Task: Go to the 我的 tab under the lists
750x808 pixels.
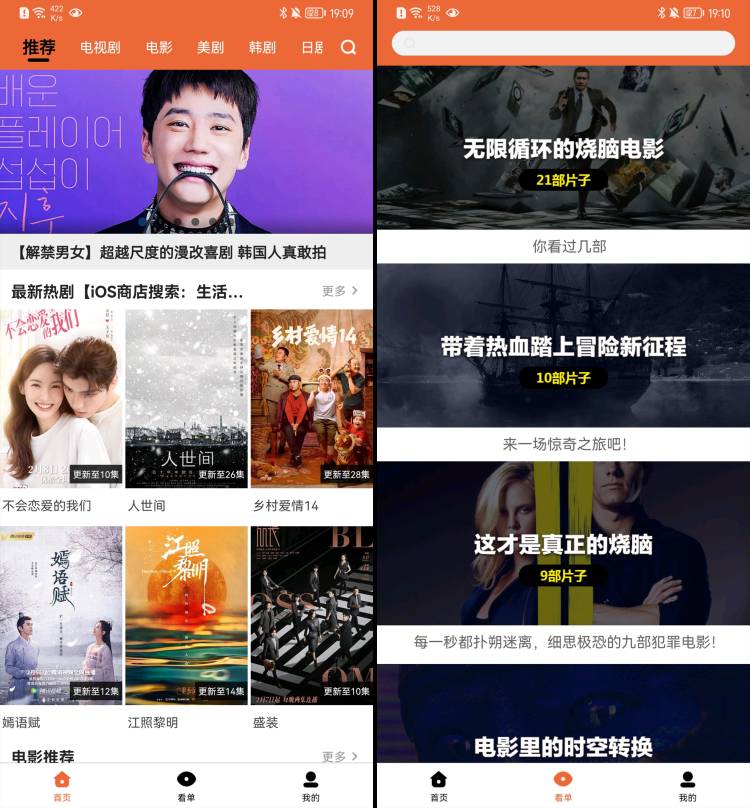Action: [x=687, y=785]
